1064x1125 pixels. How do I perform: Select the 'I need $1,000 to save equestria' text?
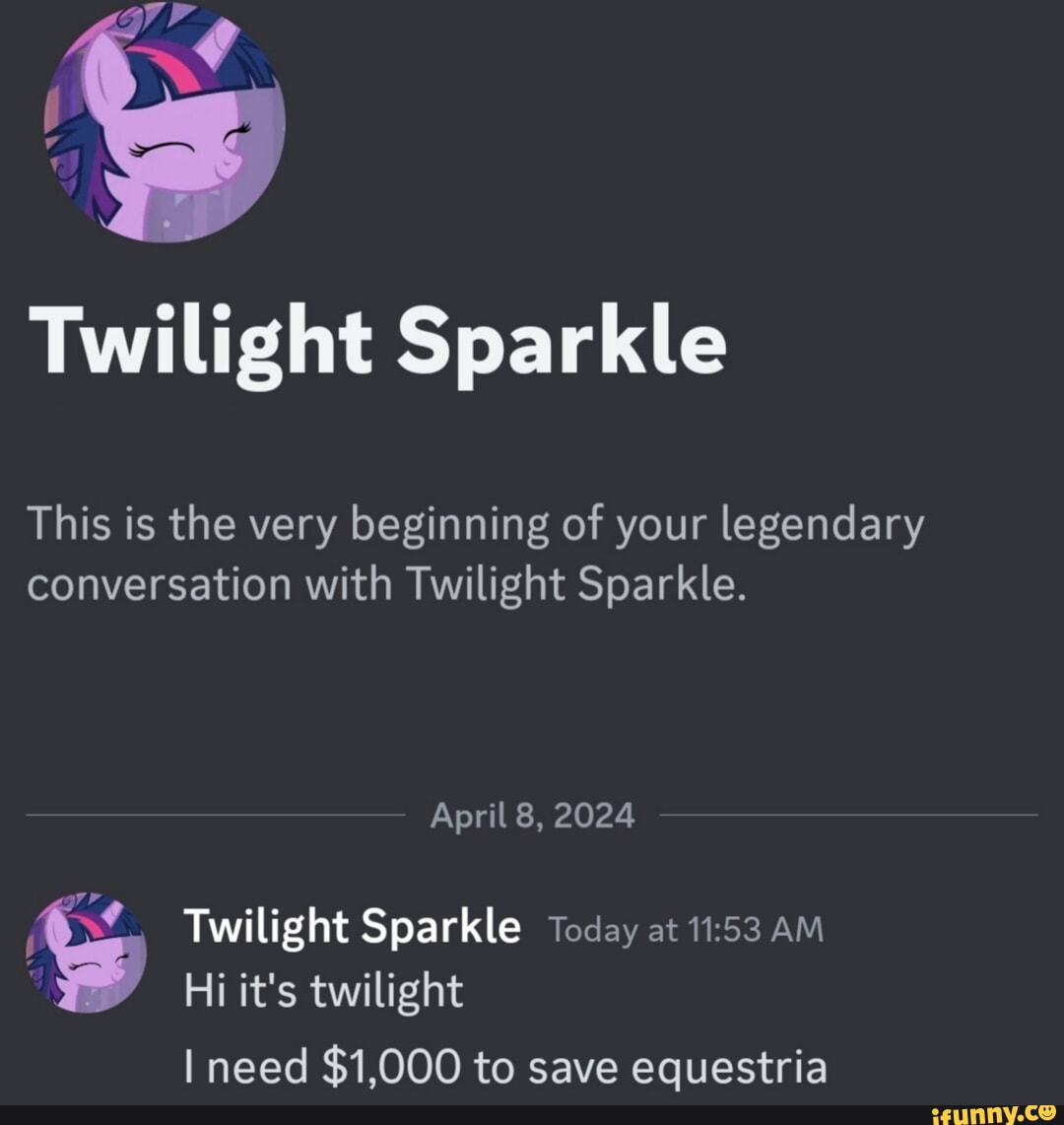[507, 1064]
